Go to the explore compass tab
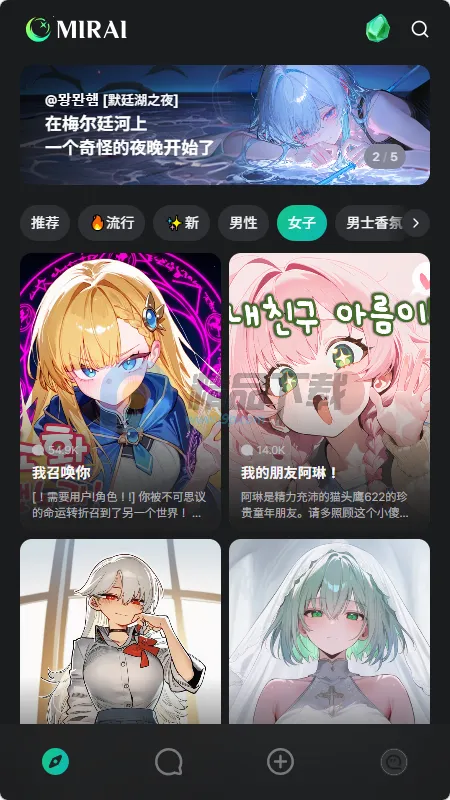Screen dimensions: 450x800 tap(56, 762)
